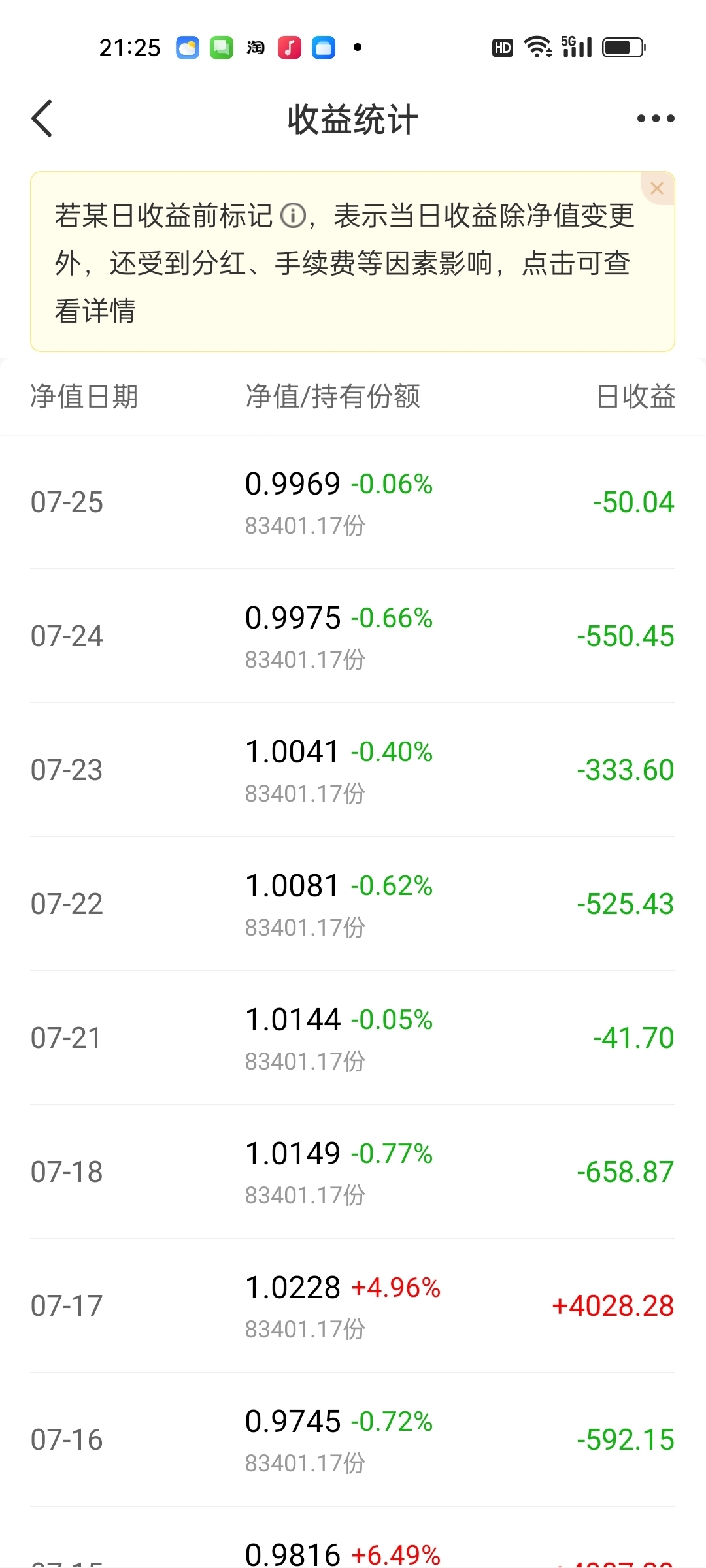
Task: Open the three-dot overflow menu
Action: coord(656,118)
